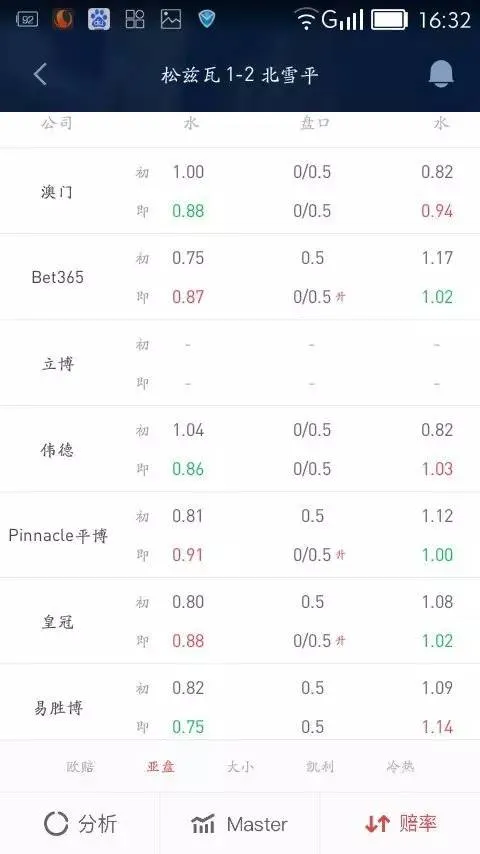Open the notifications bell
The image size is (480, 854).
(x=441, y=74)
